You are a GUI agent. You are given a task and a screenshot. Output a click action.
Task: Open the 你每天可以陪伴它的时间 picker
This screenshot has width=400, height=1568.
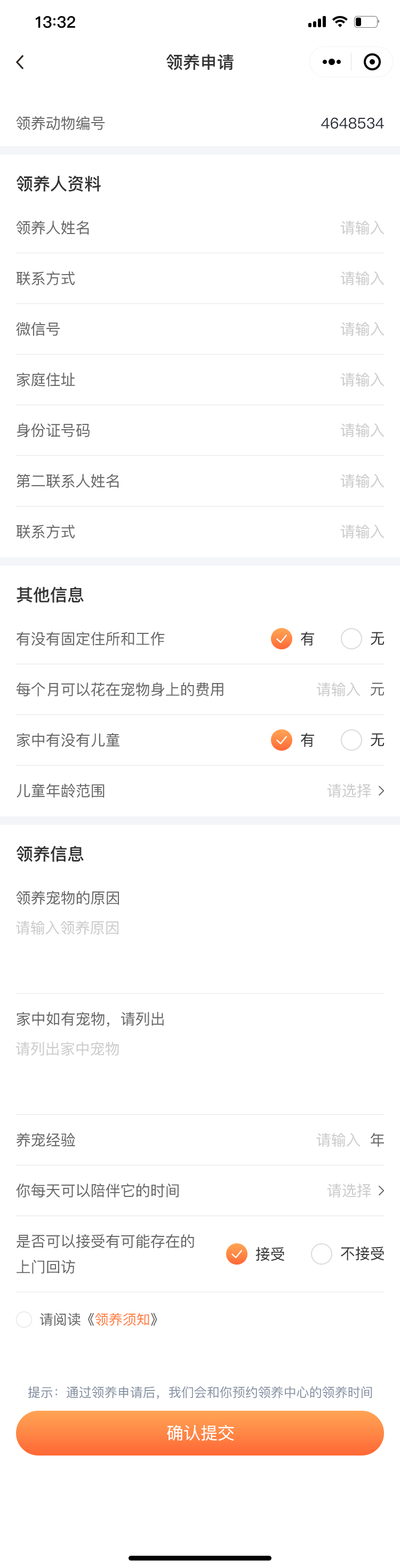pos(356,1191)
